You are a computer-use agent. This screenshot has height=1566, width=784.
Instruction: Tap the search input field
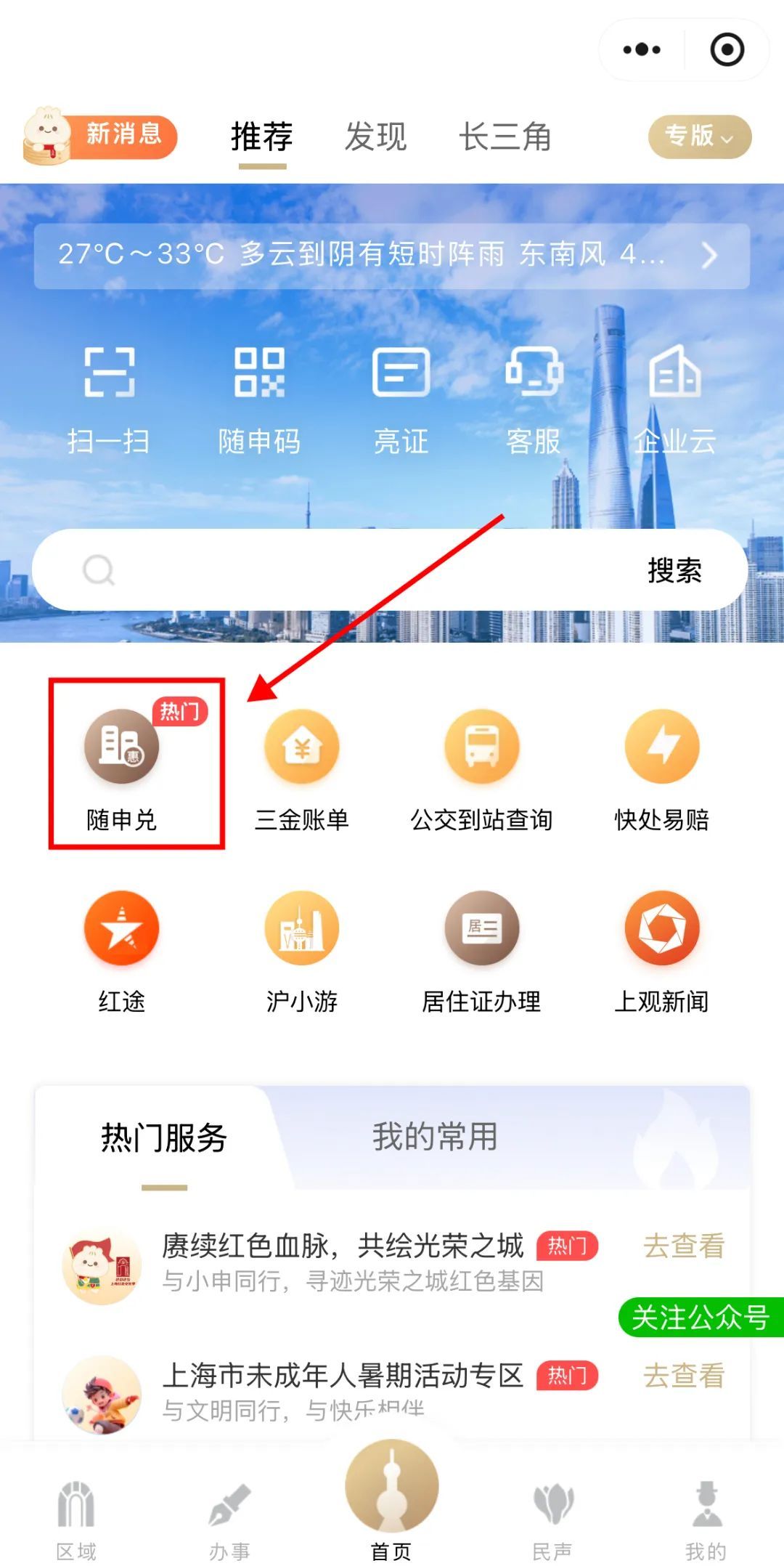click(x=348, y=570)
